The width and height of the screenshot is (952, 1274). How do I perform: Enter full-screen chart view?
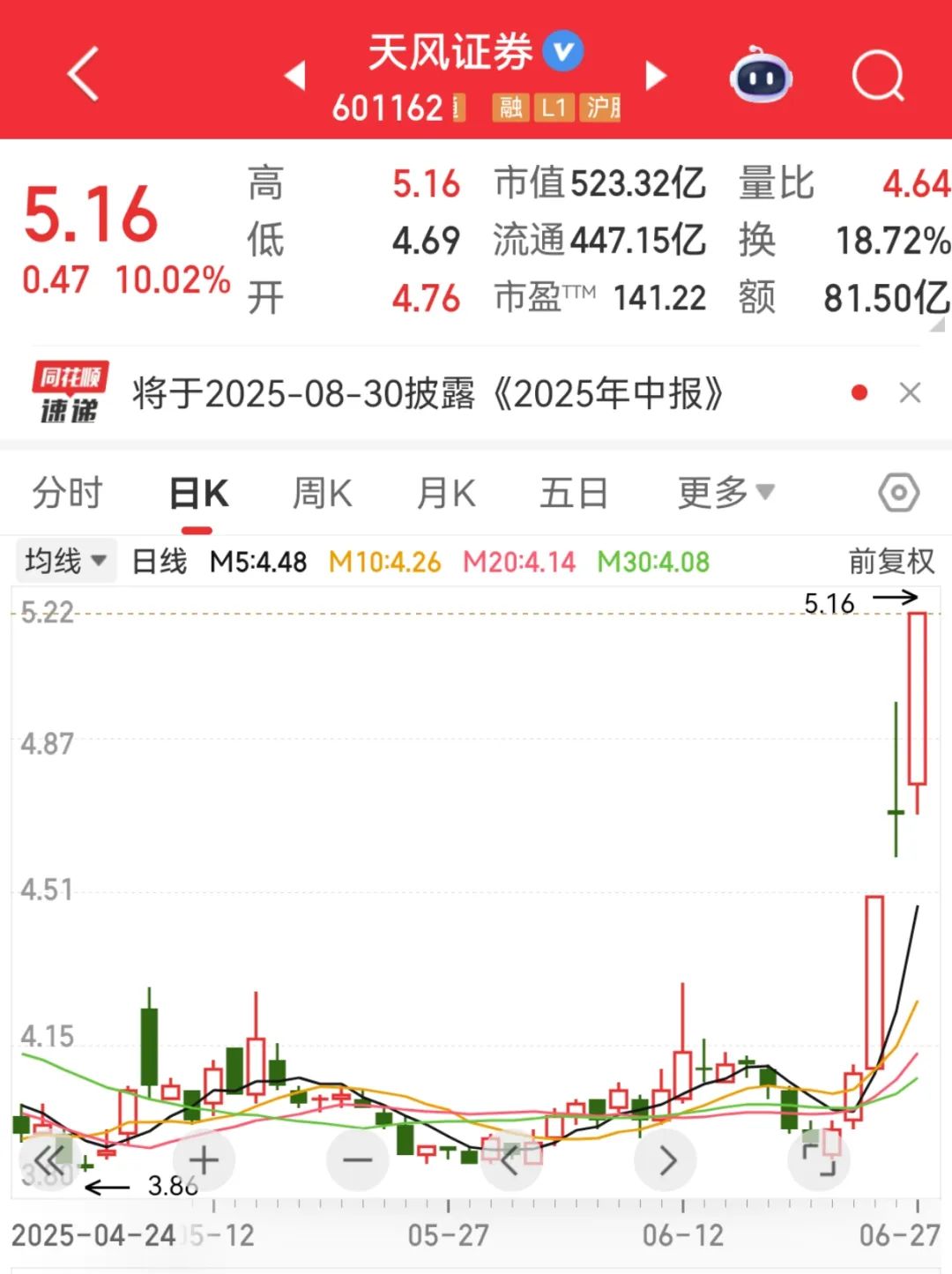coord(819,1160)
